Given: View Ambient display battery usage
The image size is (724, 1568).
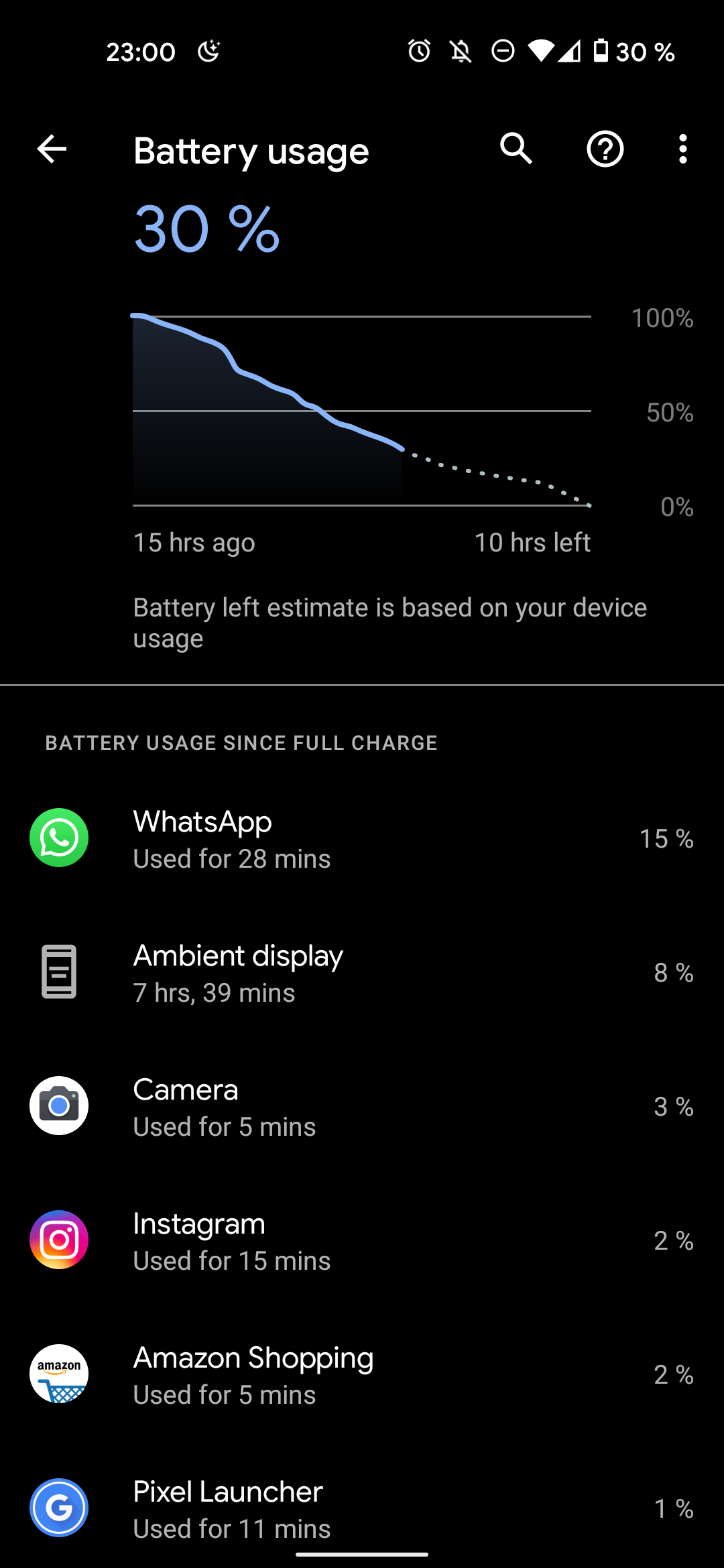Looking at the screenshot, I should point(362,972).
